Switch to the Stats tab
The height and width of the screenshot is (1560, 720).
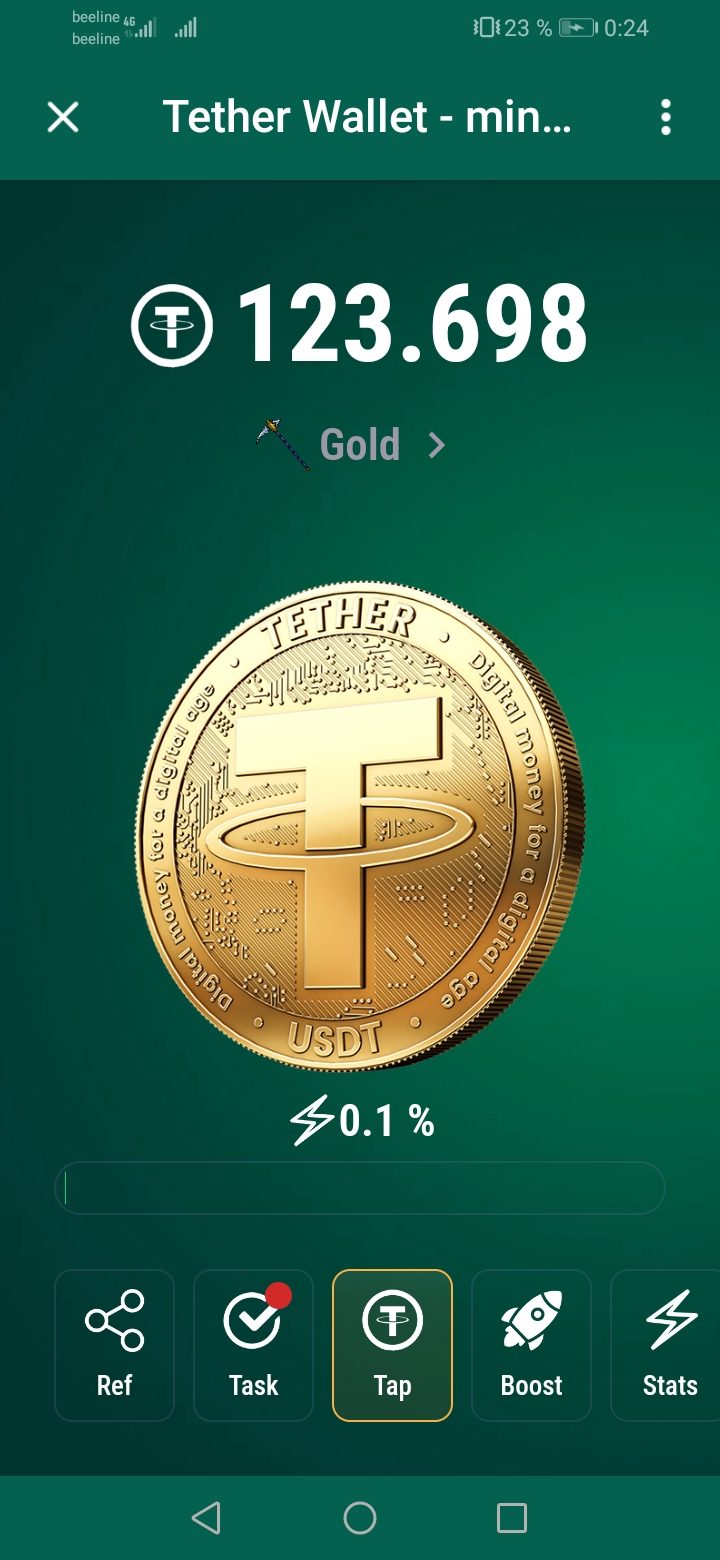click(668, 1345)
